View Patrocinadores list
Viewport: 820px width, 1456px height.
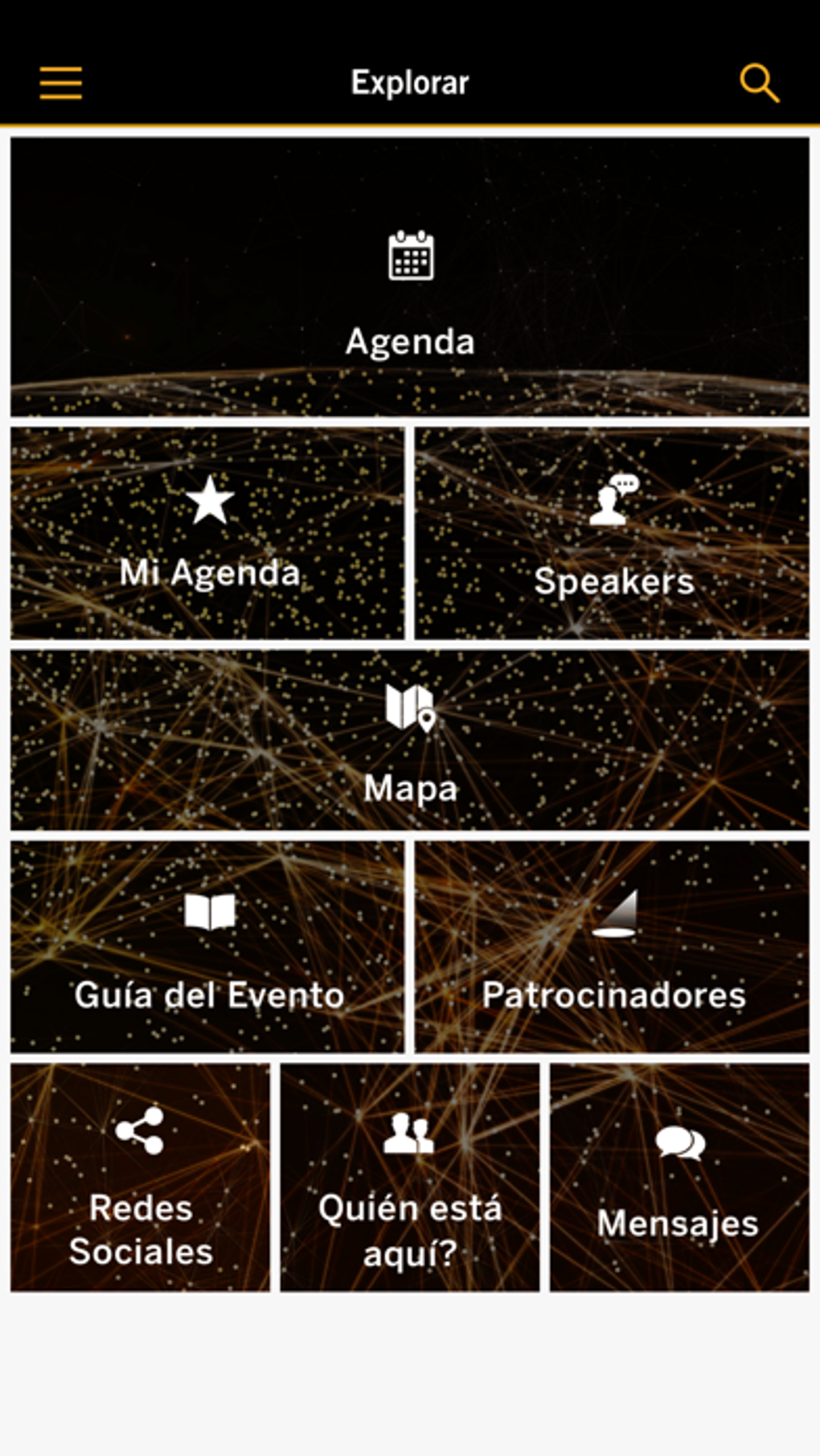point(613,947)
